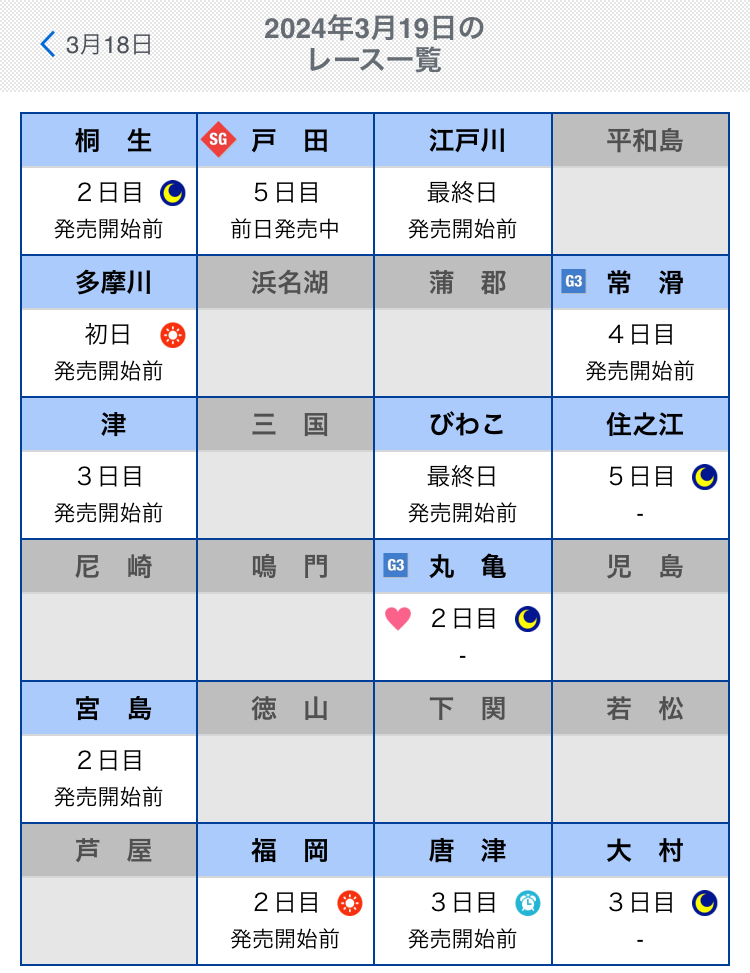Open the SG 戸田 race venue
The height and width of the screenshot is (973, 750).
[286, 185]
